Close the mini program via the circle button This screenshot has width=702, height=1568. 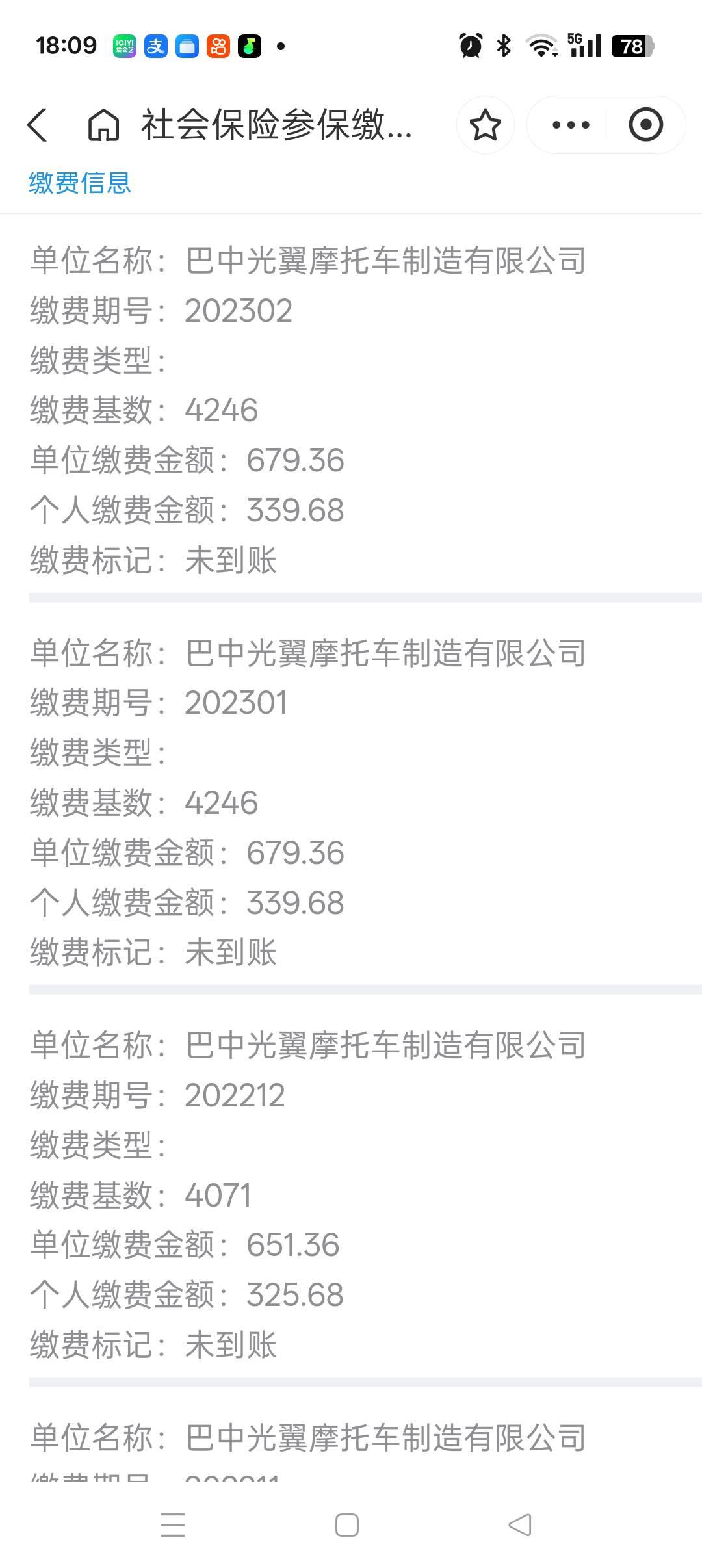point(645,125)
